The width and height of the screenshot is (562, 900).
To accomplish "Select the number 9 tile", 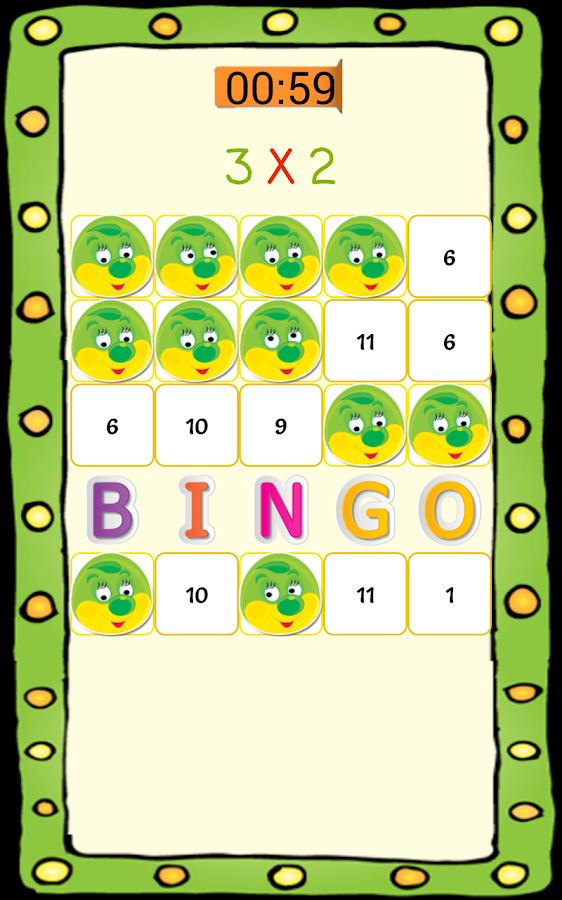I will point(281,425).
